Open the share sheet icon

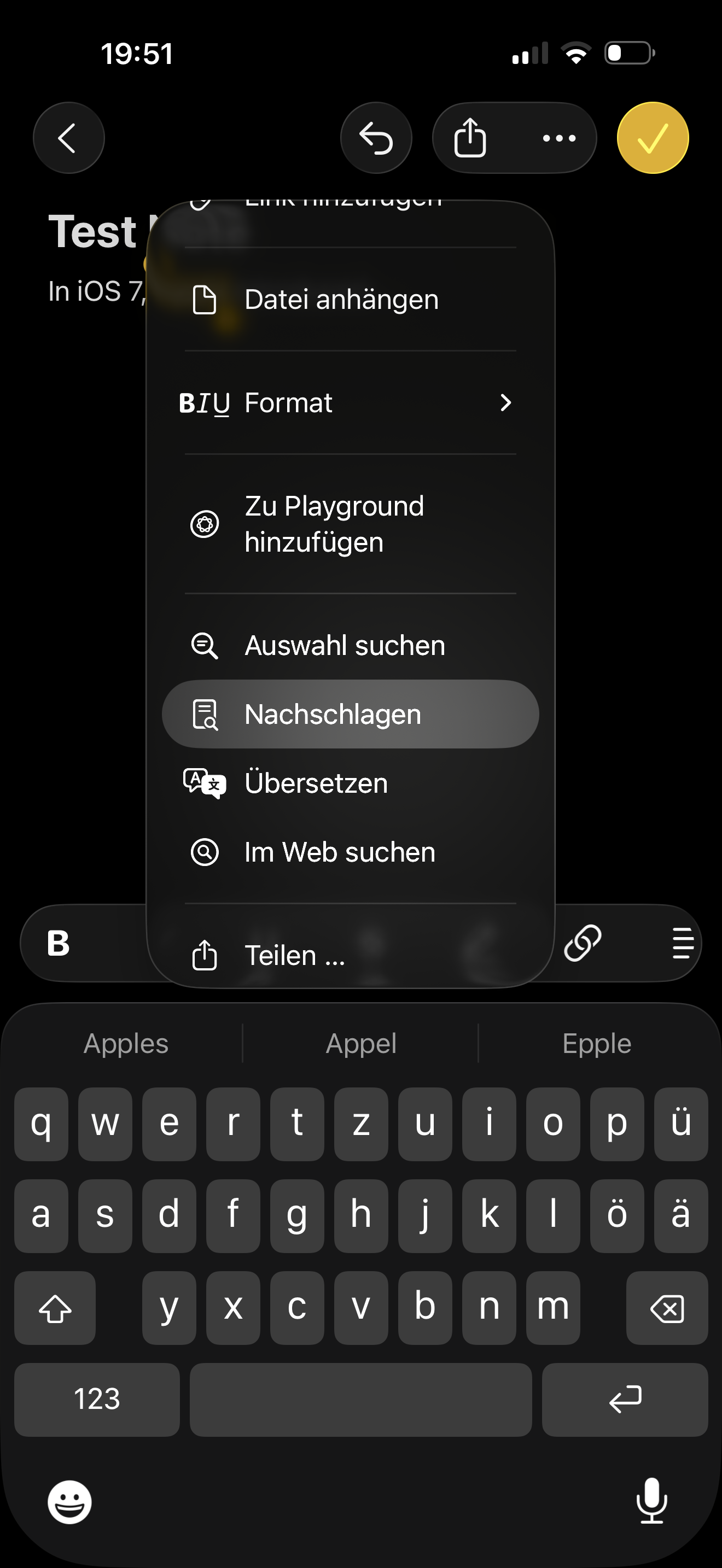point(470,138)
